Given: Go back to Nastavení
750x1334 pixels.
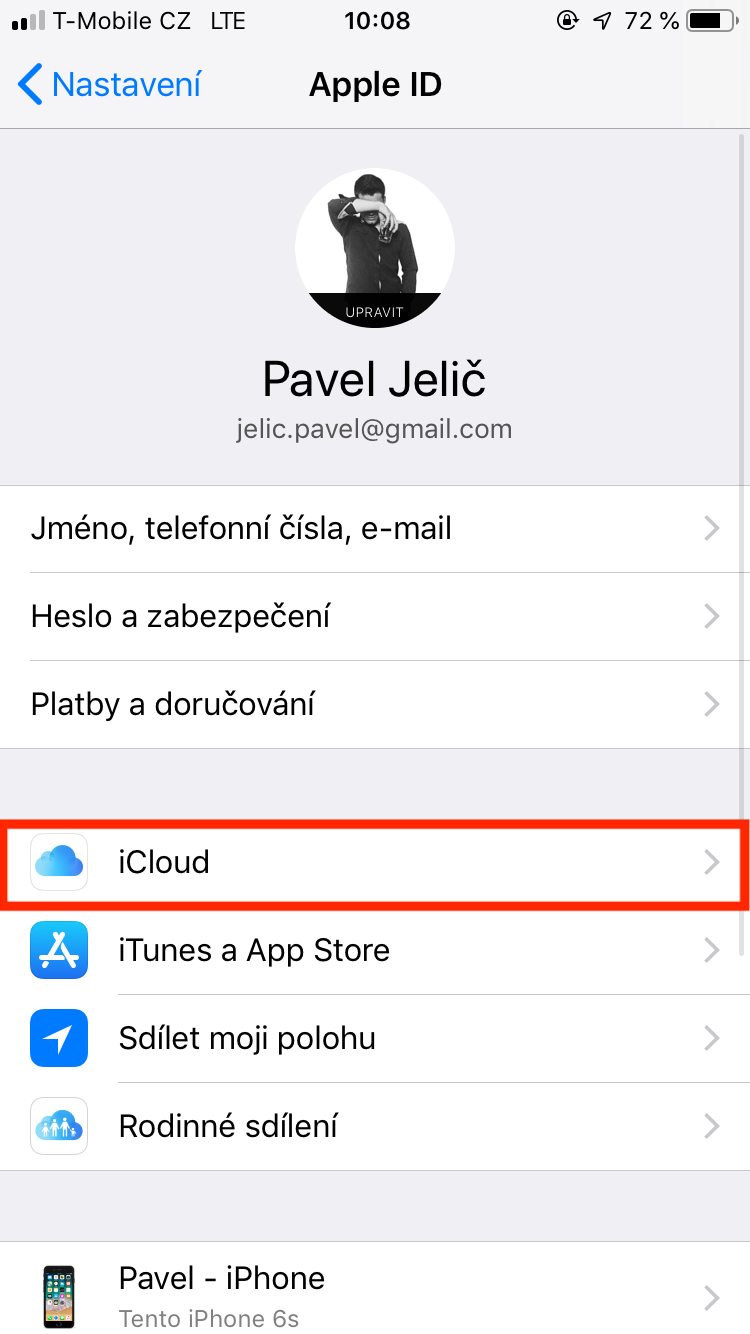Looking at the screenshot, I should pos(110,85).
